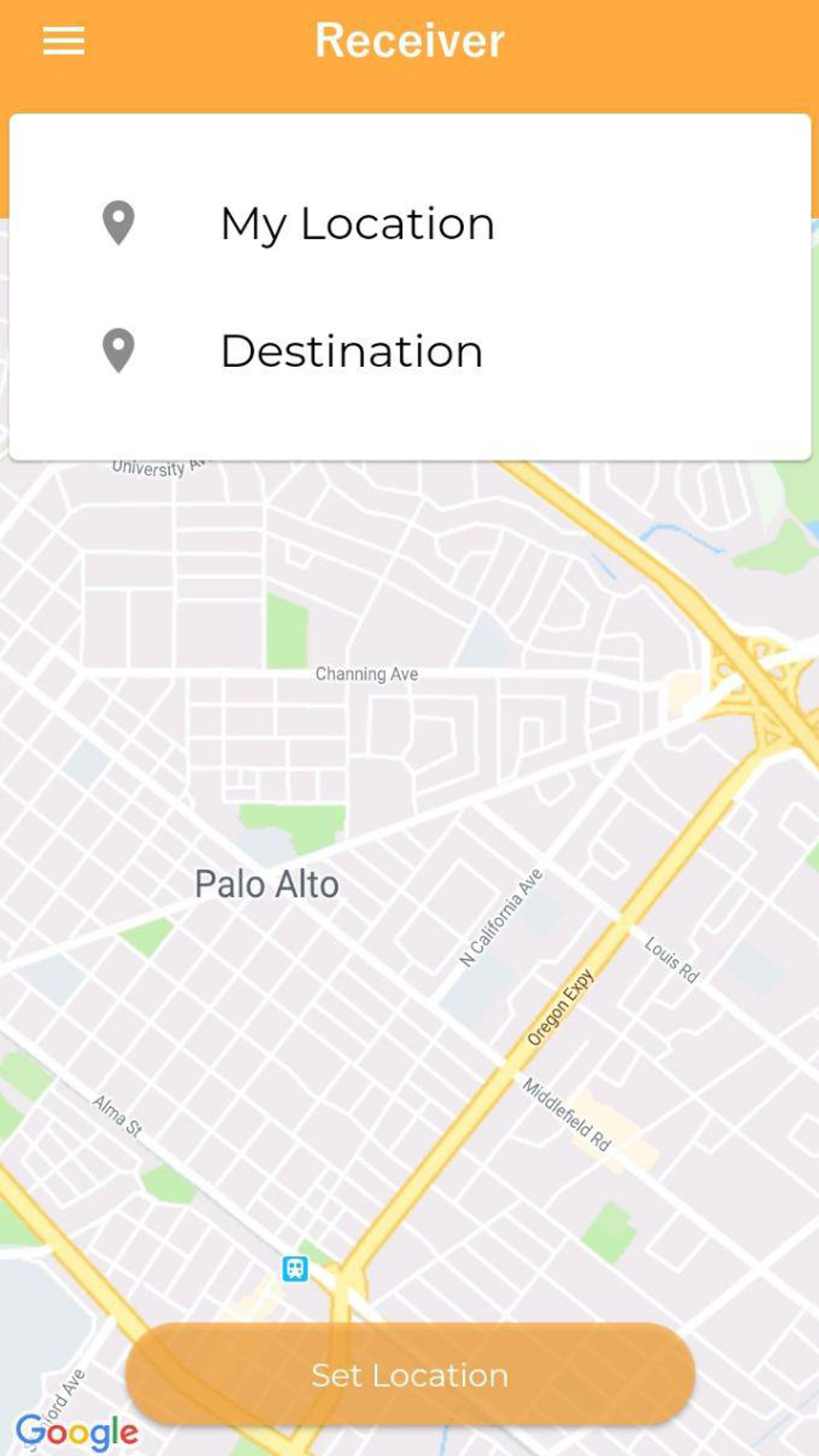Image resolution: width=819 pixels, height=1456 pixels.
Task: Confirm with the Set Location button
Action: click(x=410, y=1374)
